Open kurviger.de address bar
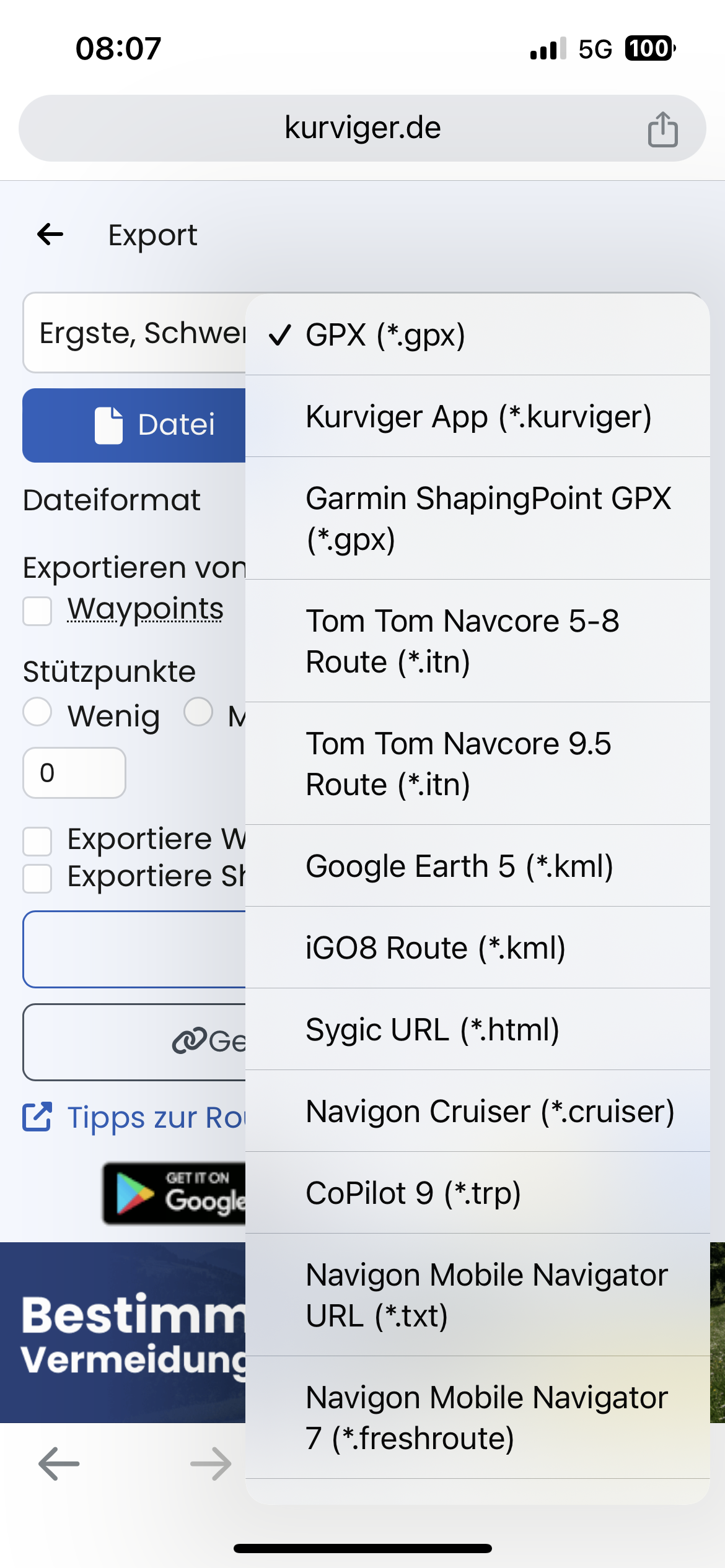This screenshot has width=725, height=1568. [362, 128]
